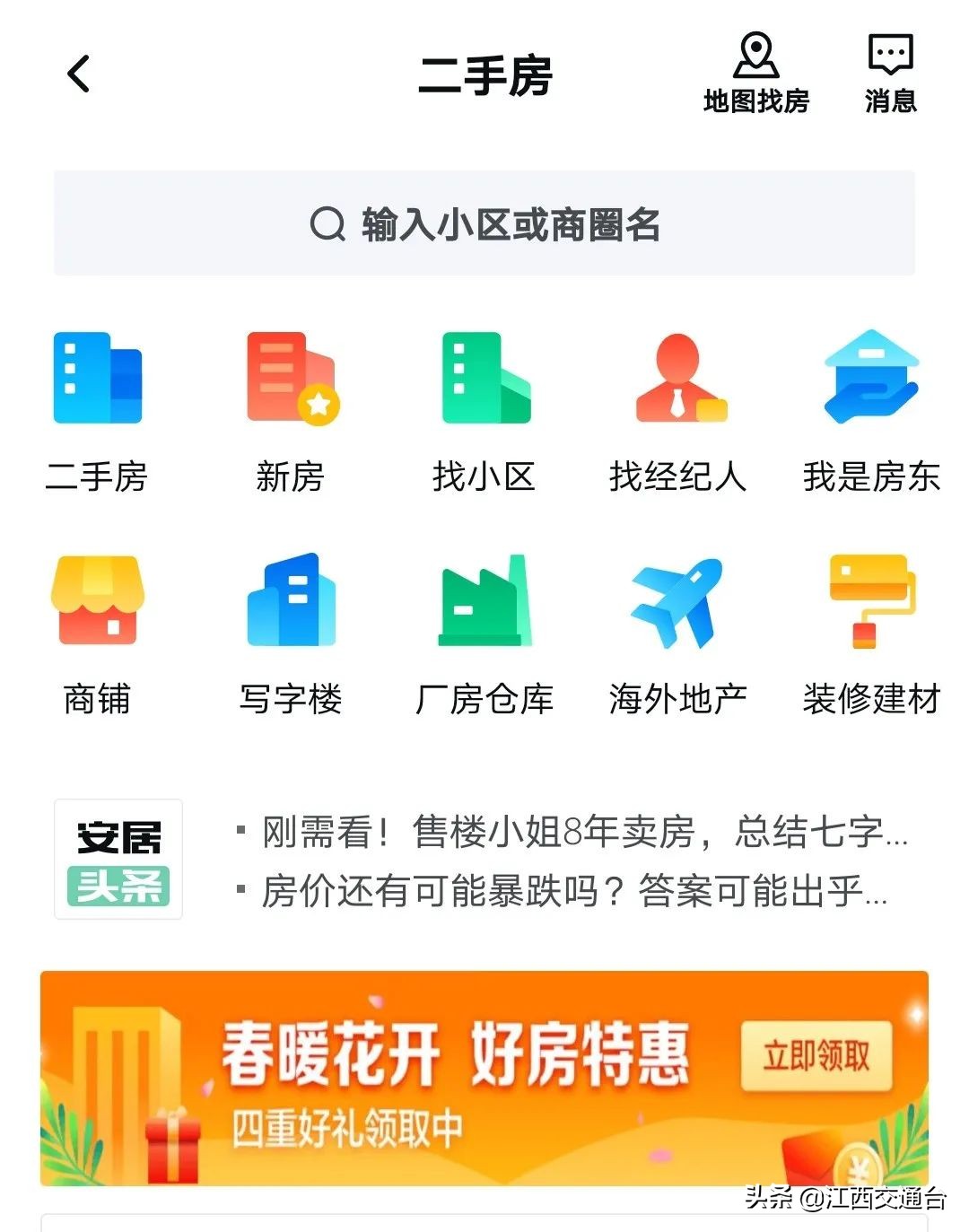The image size is (969, 1232).
Task: Open 地图找房 map search
Action: (x=758, y=76)
